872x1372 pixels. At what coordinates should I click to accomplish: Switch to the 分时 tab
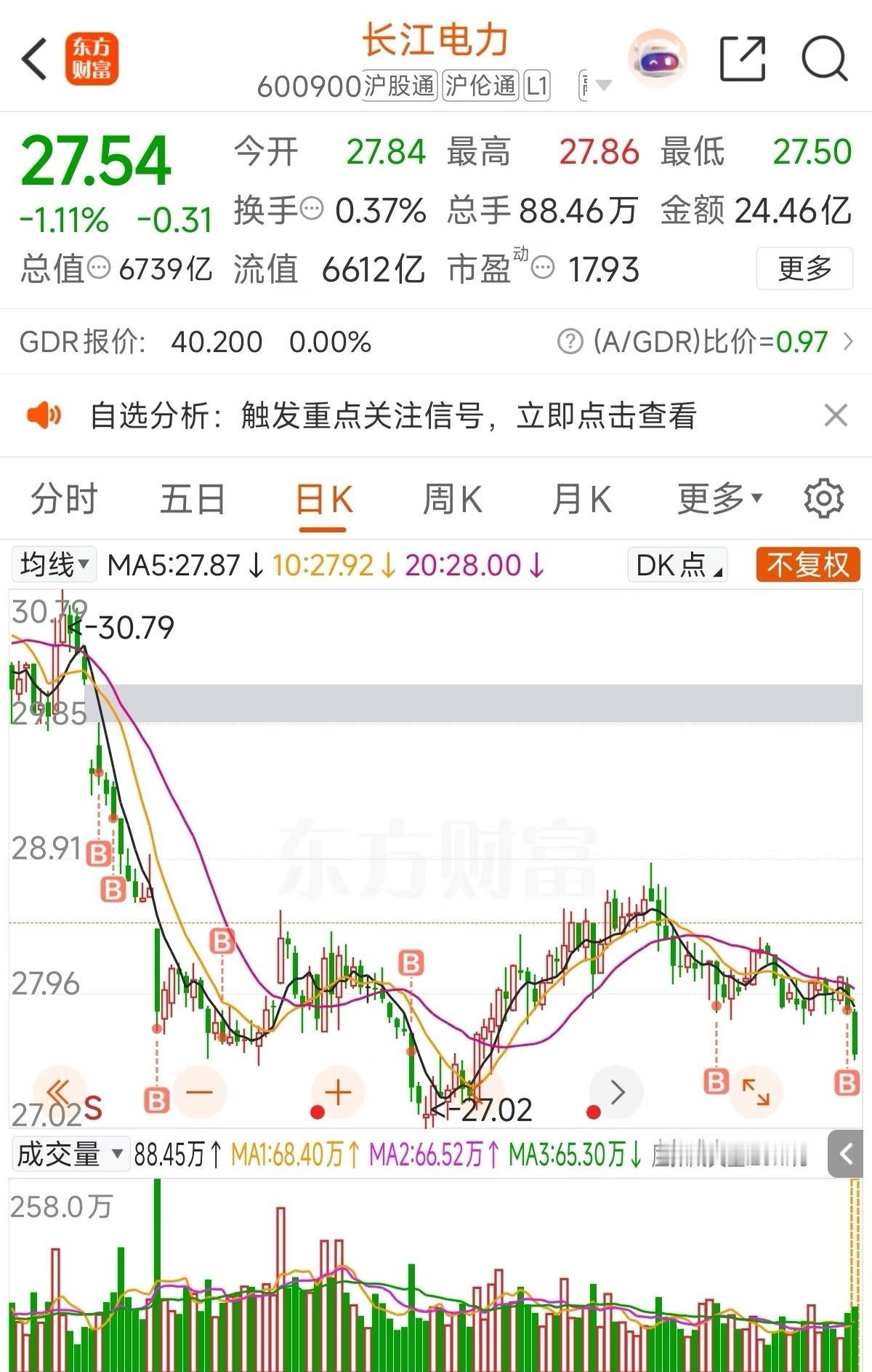point(62,498)
